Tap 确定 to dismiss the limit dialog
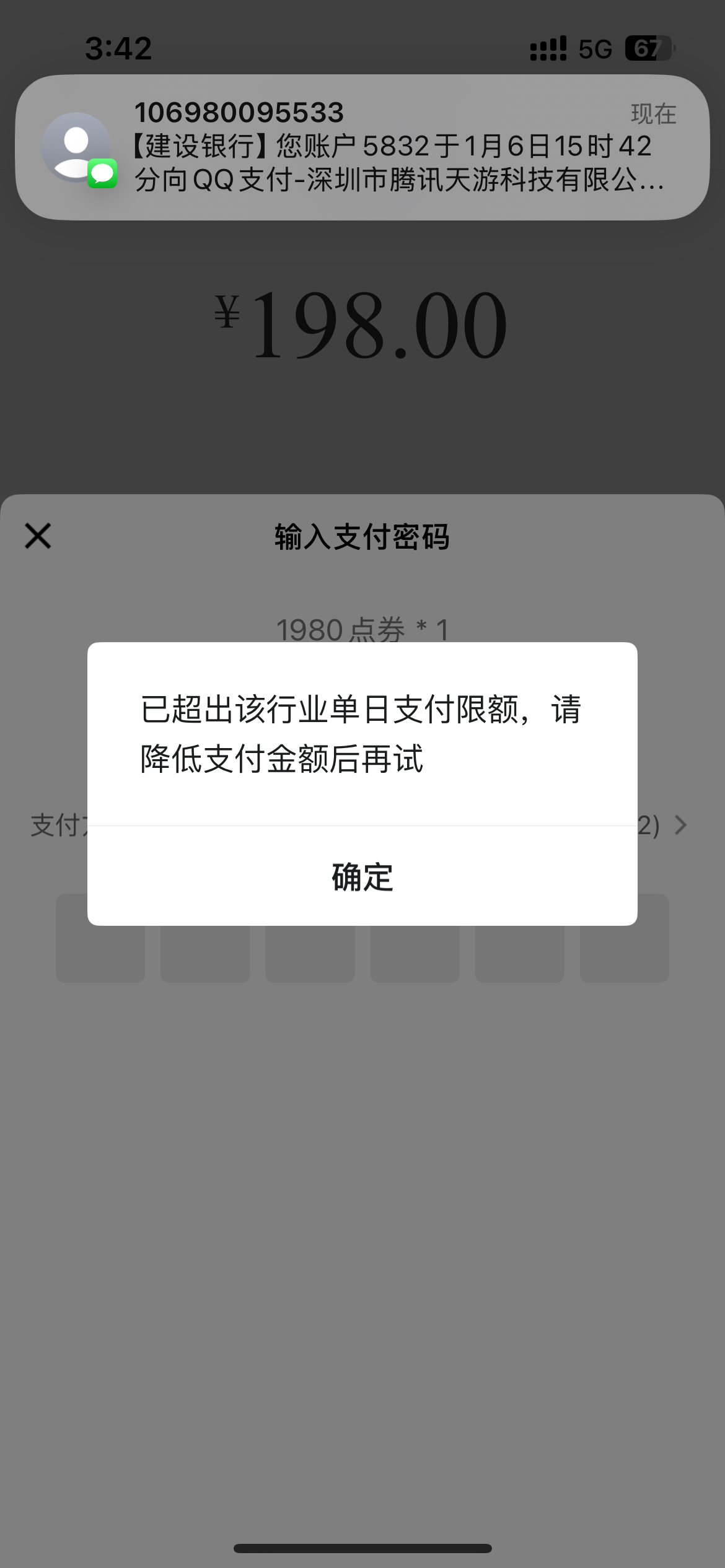 tap(362, 876)
